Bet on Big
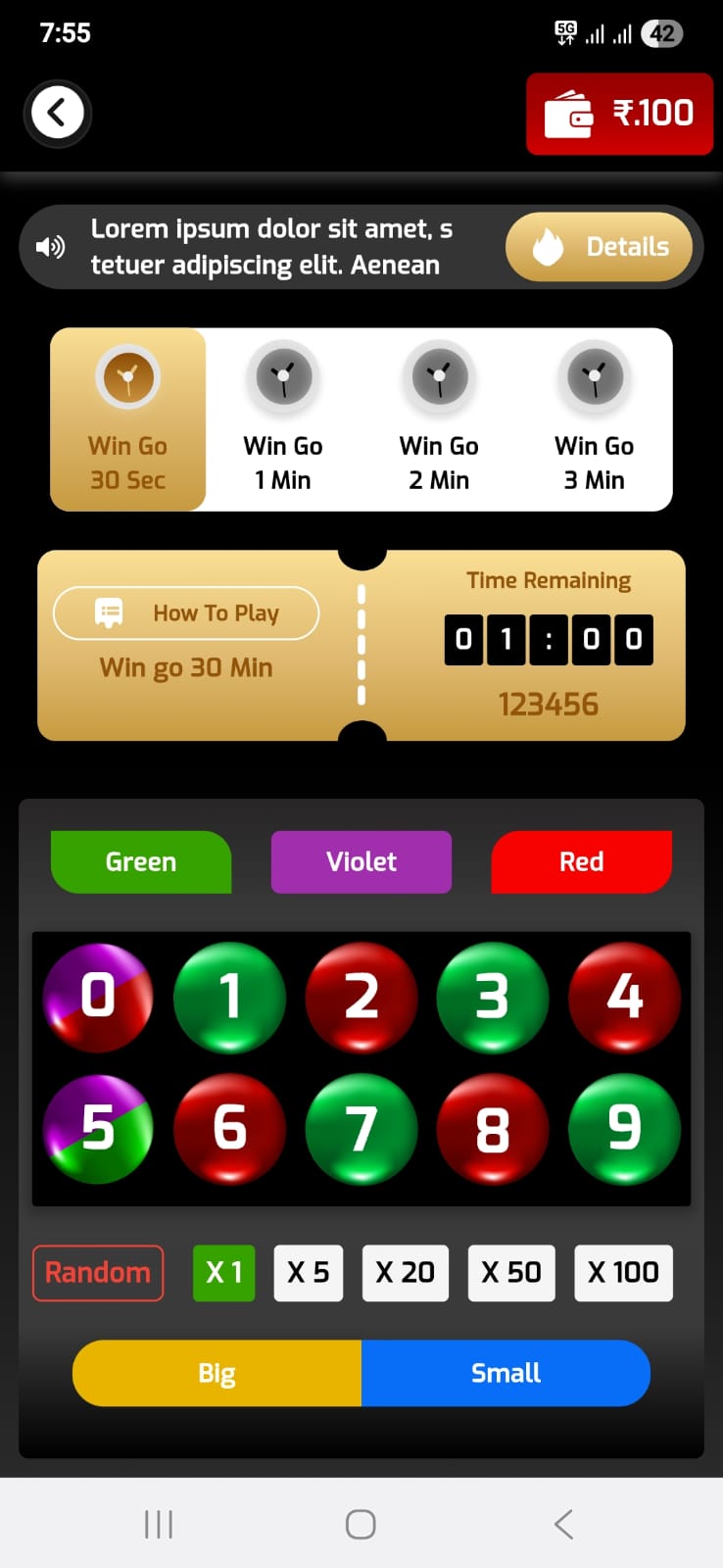The image size is (723, 1568). click(x=217, y=1373)
